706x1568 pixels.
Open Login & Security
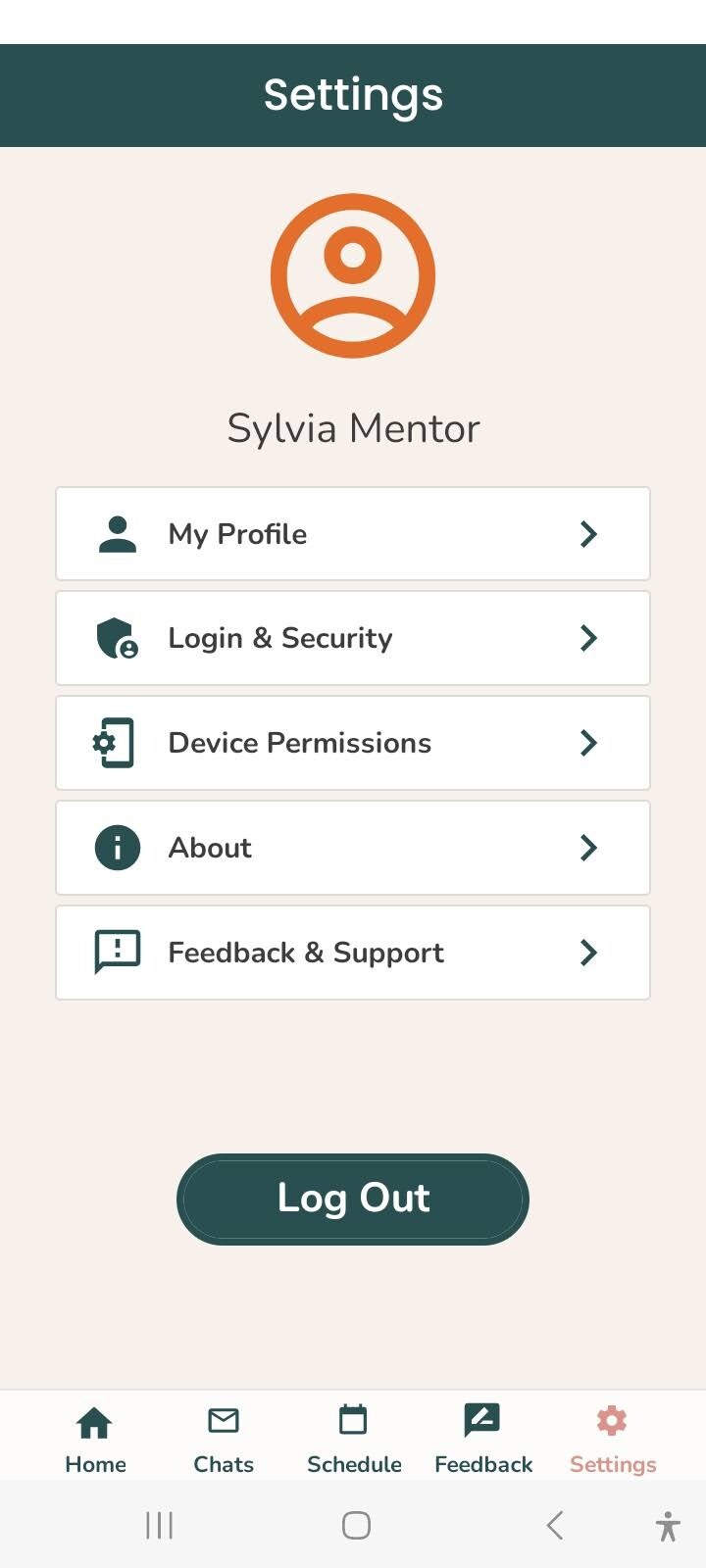pos(353,638)
